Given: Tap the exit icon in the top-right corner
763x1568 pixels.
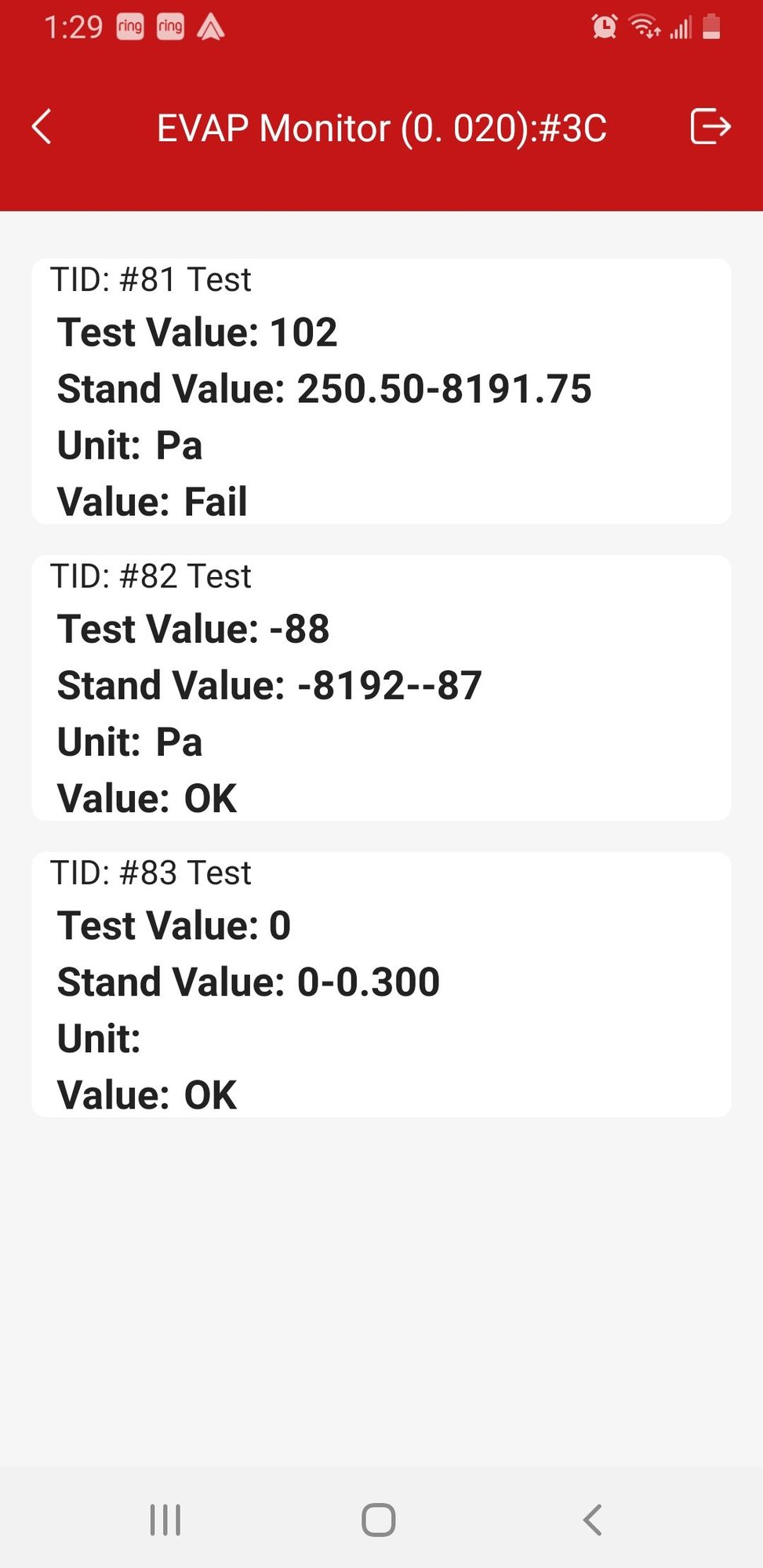Looking at the screenshot, I should tap(710, 127).
